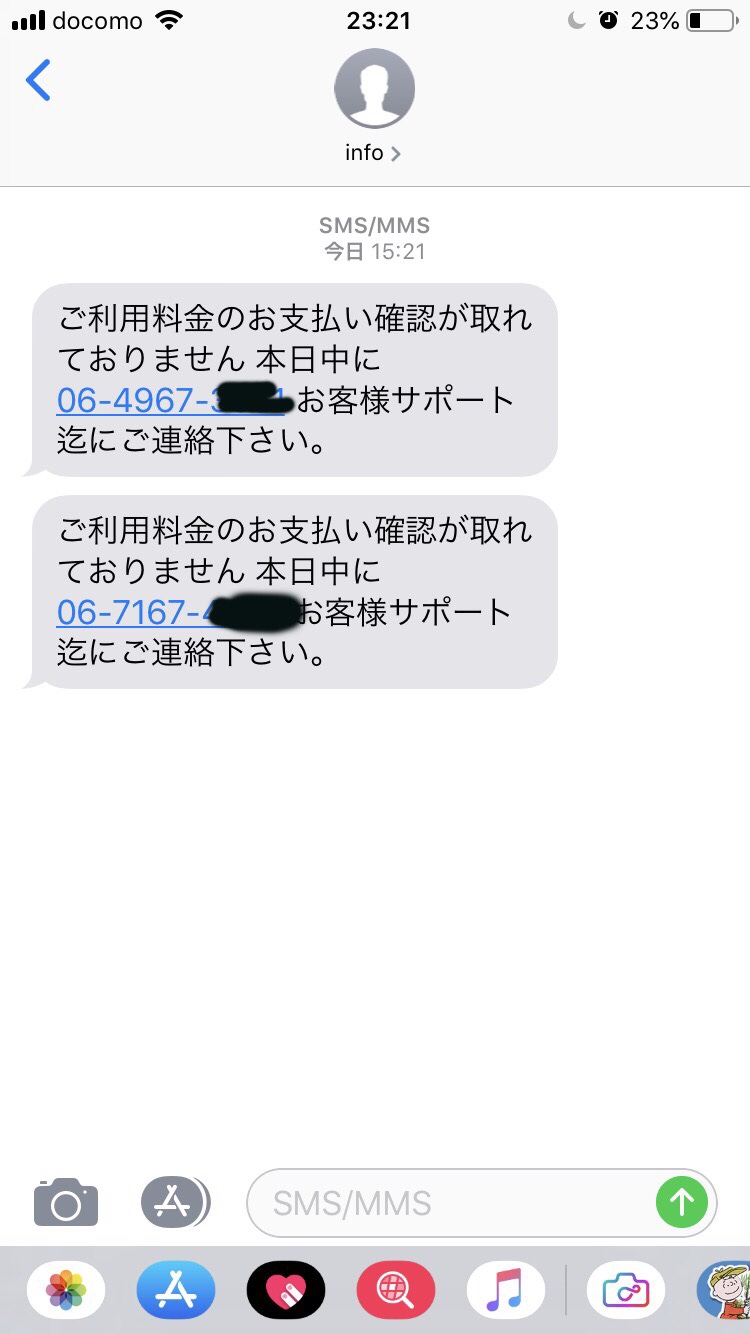This screenshot has height=1334, width=750.
Task: Focus the SMS/MMS message field
Action: 450,1203
